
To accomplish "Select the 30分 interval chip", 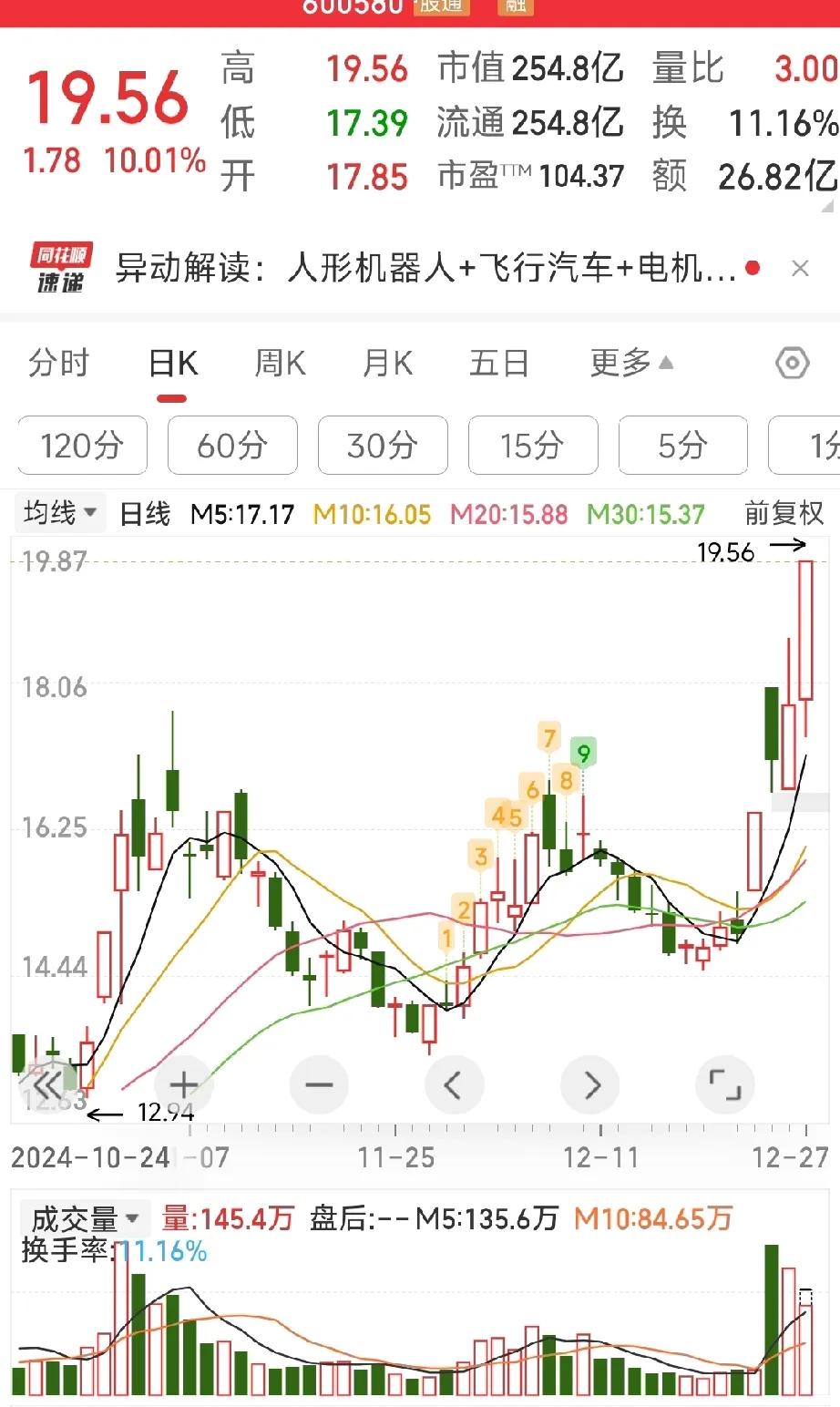I will pyautogui.click(x=383, y=445).
